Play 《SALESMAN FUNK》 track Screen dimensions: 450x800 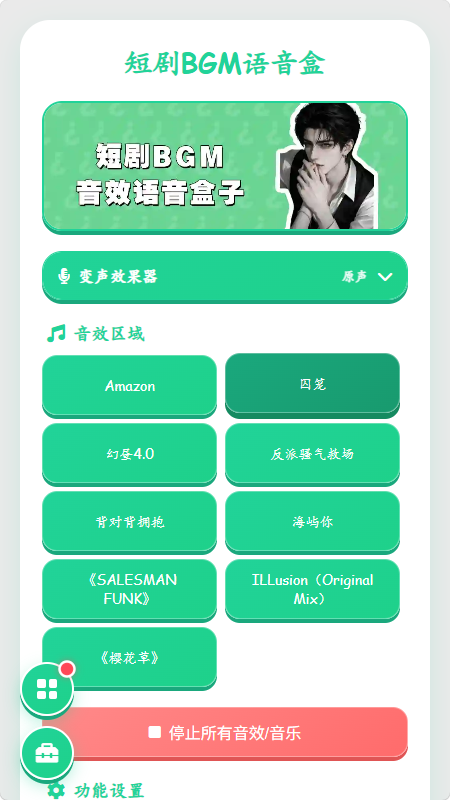coord(130,590)
